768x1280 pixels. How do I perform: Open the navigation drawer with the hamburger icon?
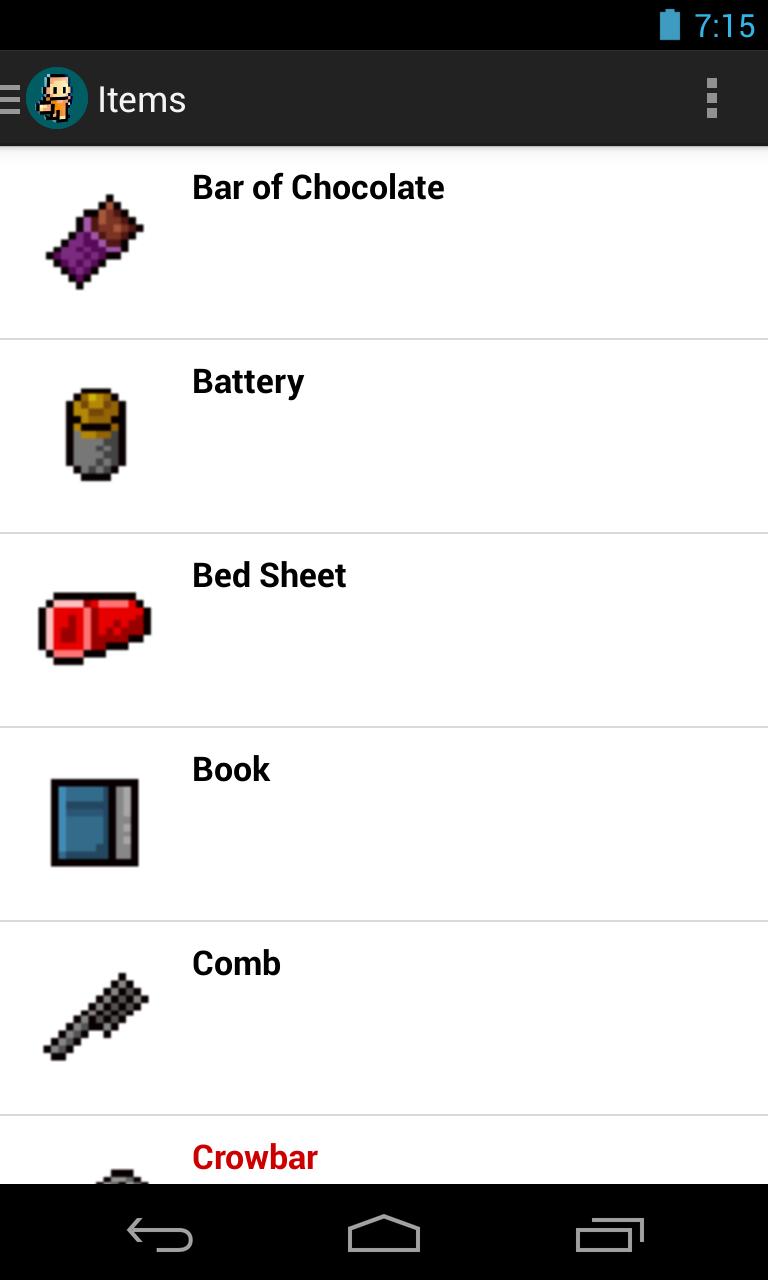8,98
